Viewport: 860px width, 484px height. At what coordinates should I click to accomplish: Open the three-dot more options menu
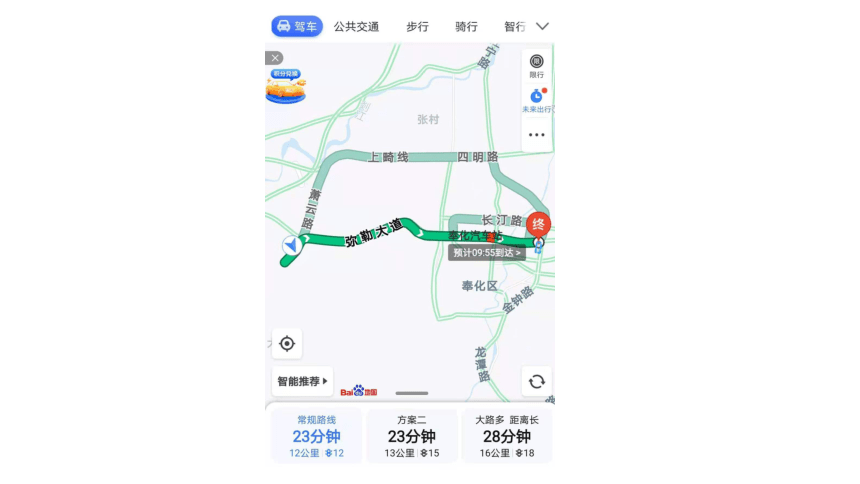pos(537,134)
